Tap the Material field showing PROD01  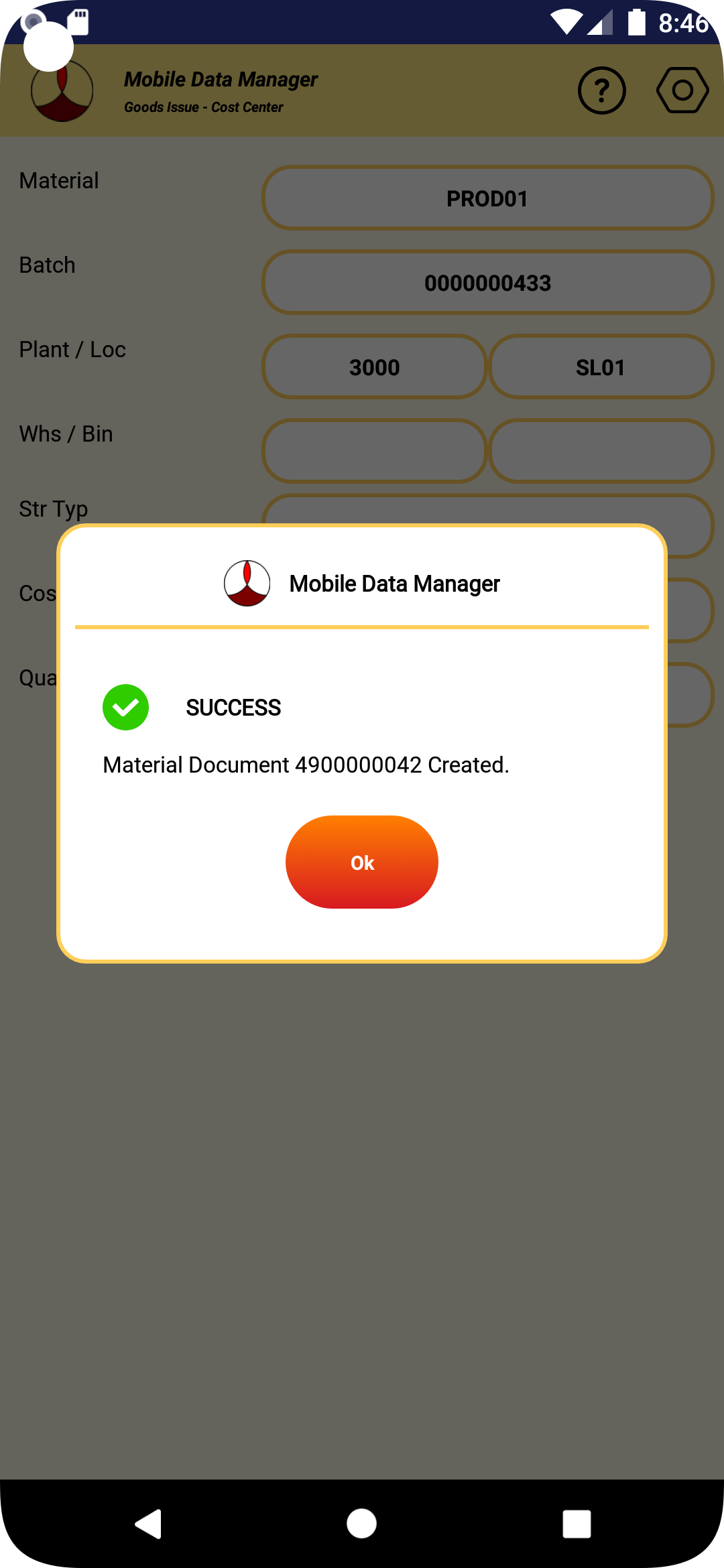pyautogui.click(x=487, y=198)
